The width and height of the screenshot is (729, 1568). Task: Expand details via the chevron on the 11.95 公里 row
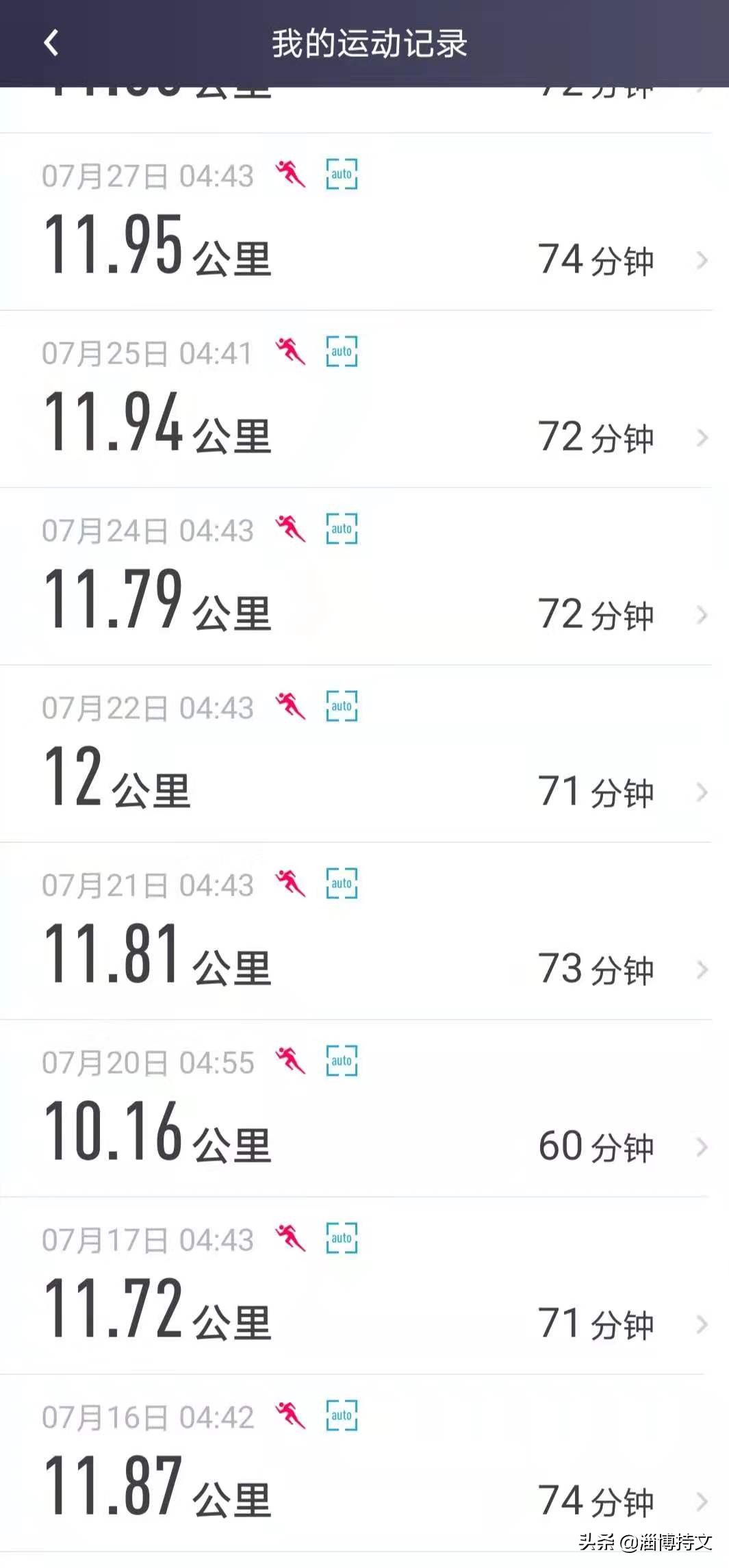(x=701, y=260)
